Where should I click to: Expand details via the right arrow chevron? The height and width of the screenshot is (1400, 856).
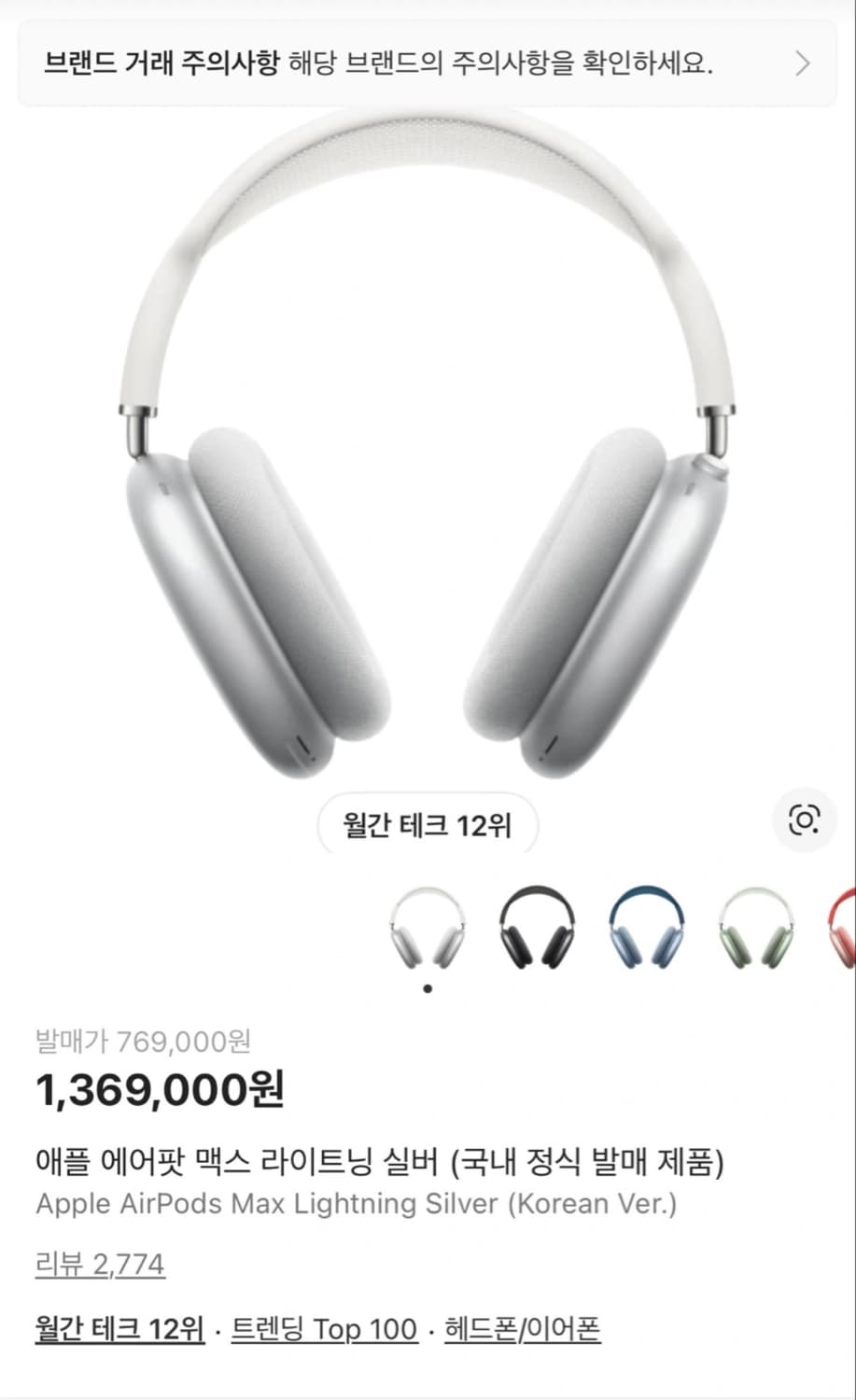(800, 65)
